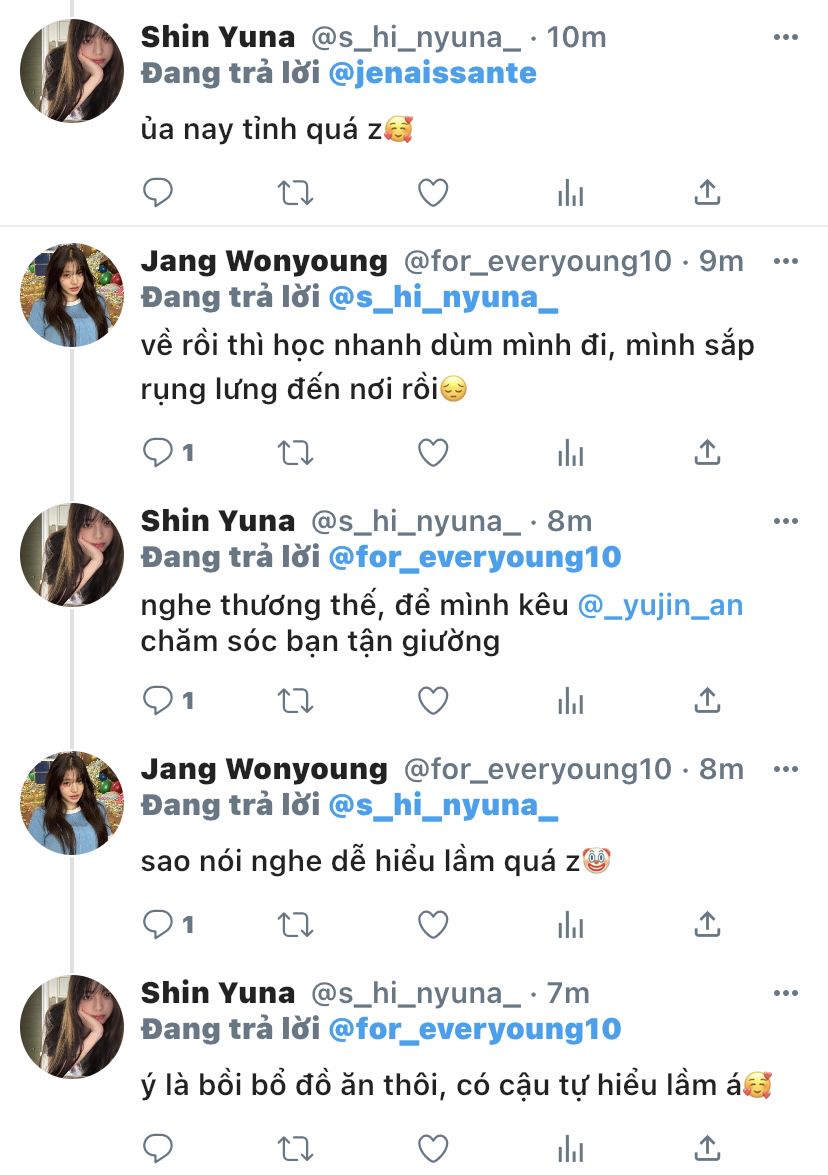This screenshot has width=828, height=1175.
Task: Open @for_everyoung10 link in Shin Yuna's 7m tweet
Action: coord(475,1029)
